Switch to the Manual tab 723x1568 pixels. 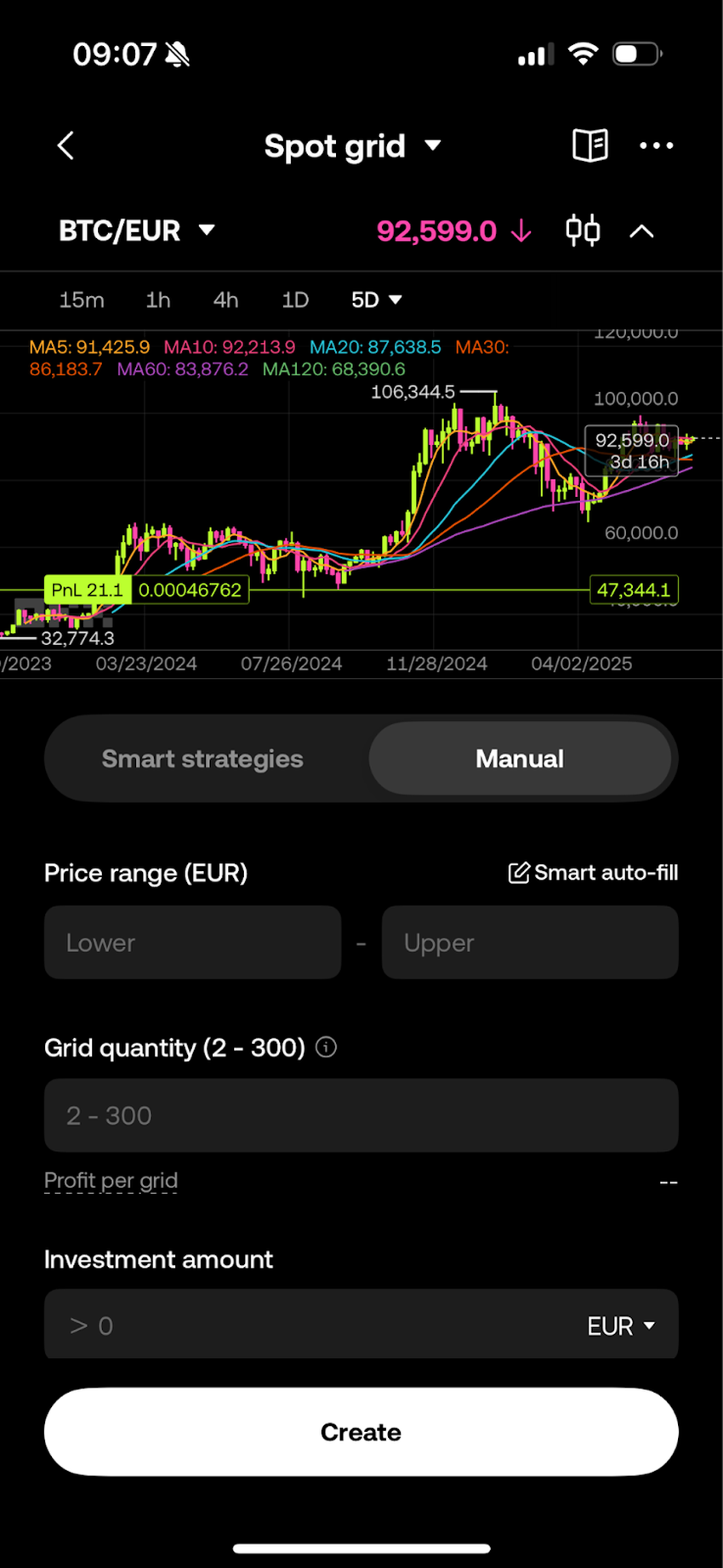tap(520, 759)
